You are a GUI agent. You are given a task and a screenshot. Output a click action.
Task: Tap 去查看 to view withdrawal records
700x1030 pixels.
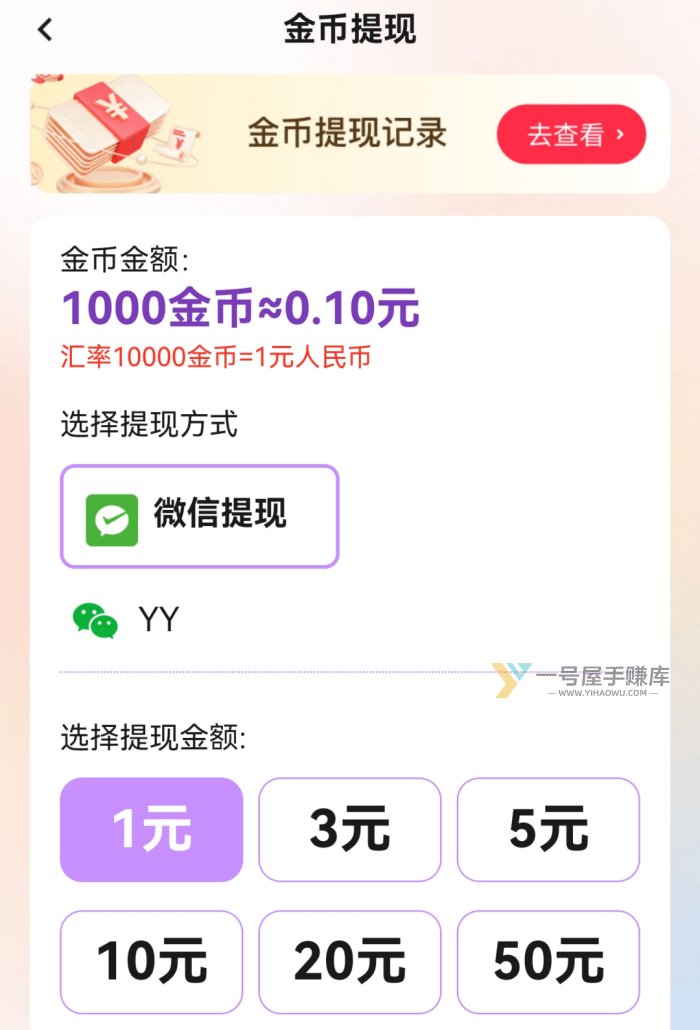[571, 134]
